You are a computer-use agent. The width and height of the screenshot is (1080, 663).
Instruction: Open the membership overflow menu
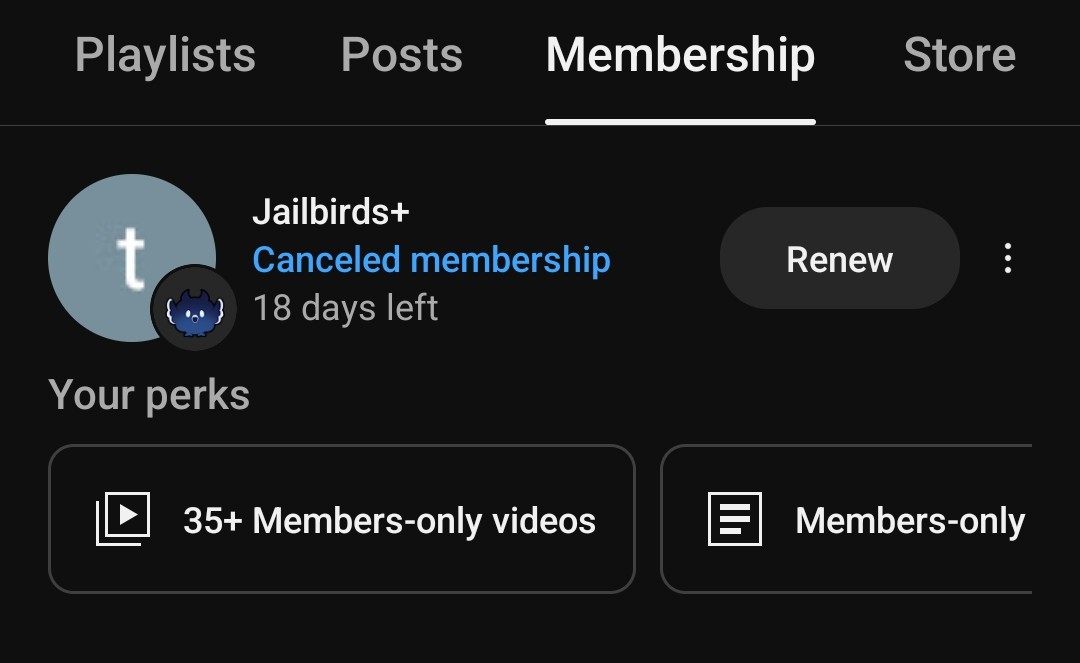pyautogui.click(x=1007, y=259)
